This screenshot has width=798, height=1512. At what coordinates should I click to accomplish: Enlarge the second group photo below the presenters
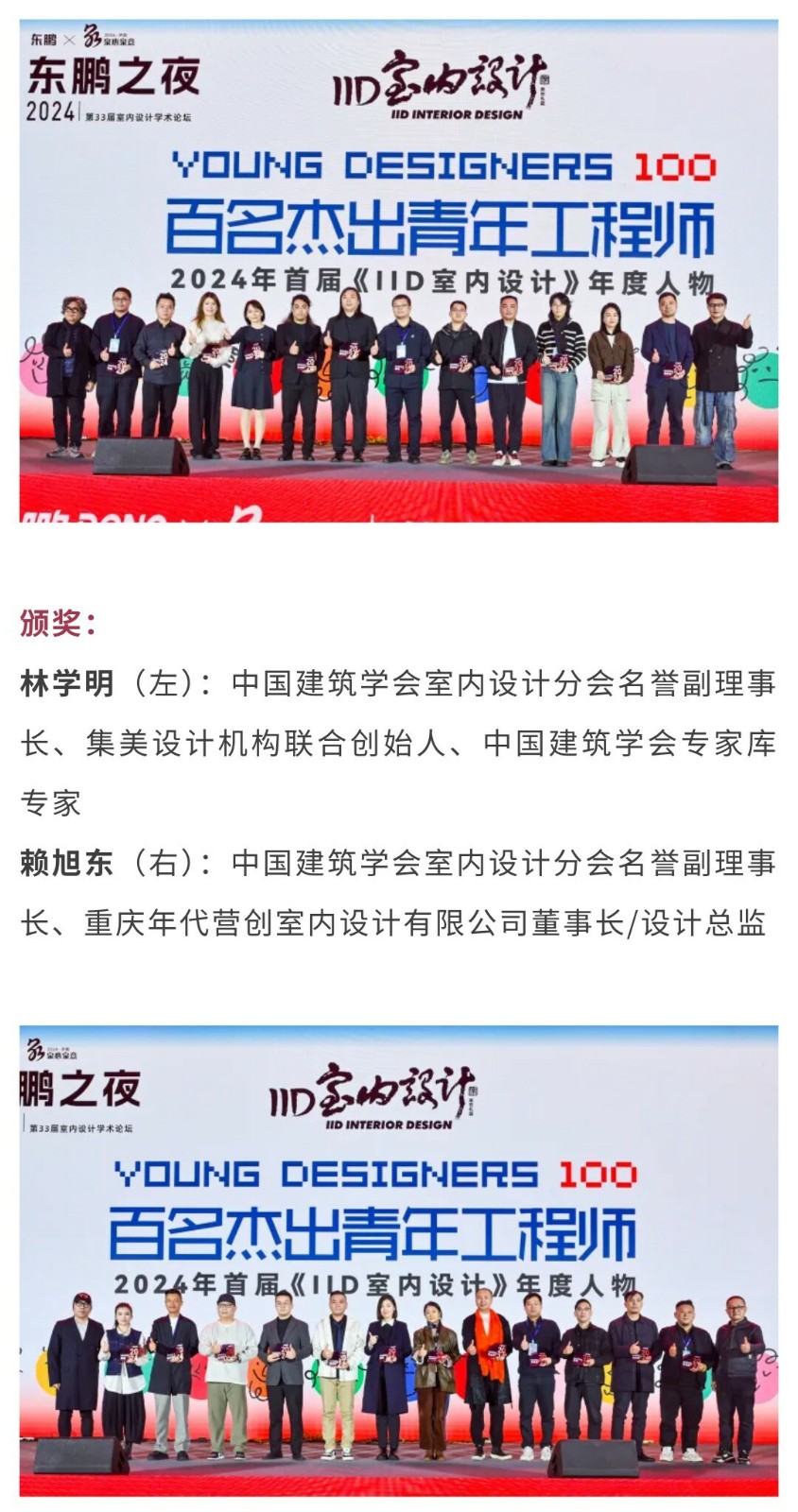pos(398,1262)
